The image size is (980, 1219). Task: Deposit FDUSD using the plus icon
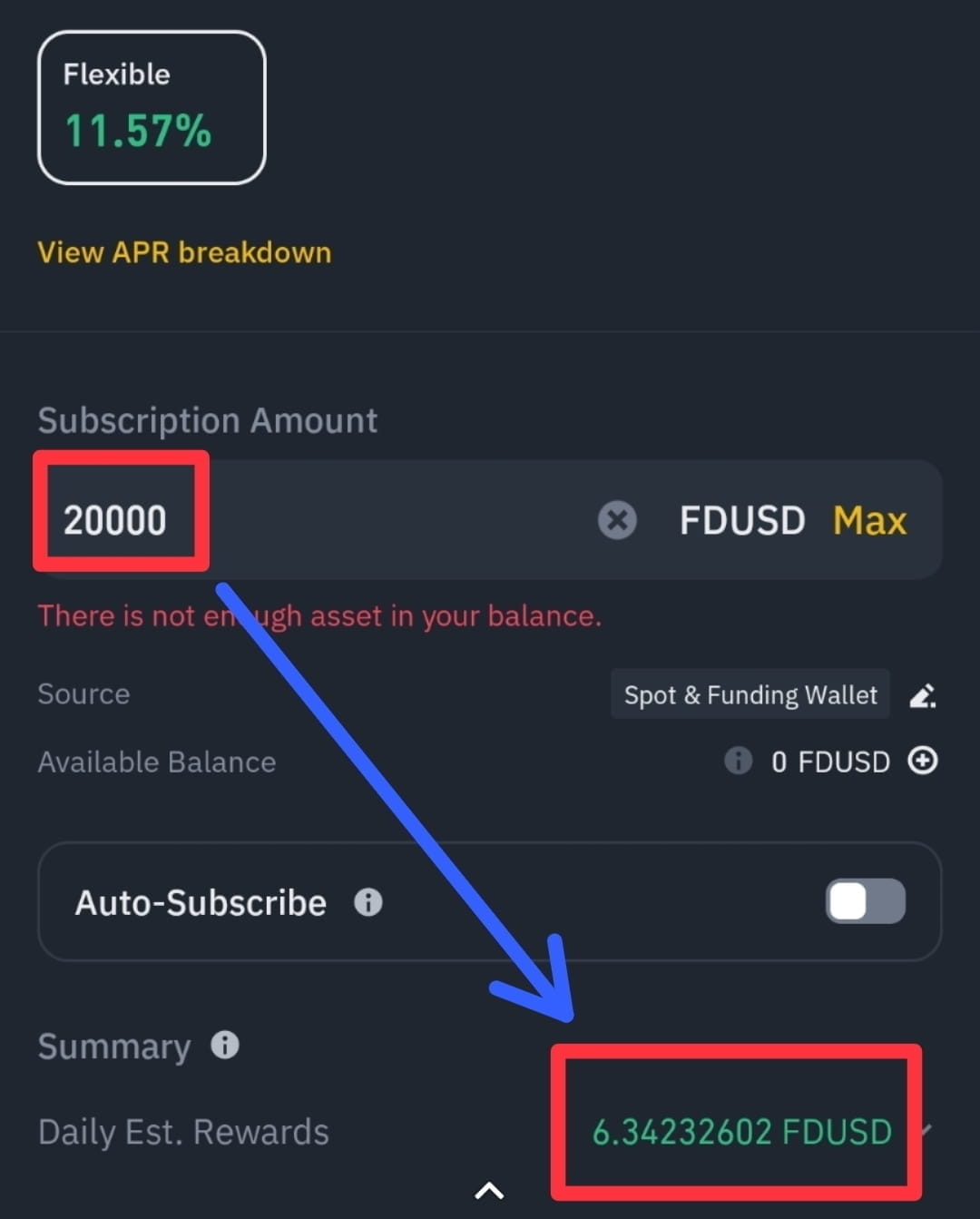click(x=923, y=762)
